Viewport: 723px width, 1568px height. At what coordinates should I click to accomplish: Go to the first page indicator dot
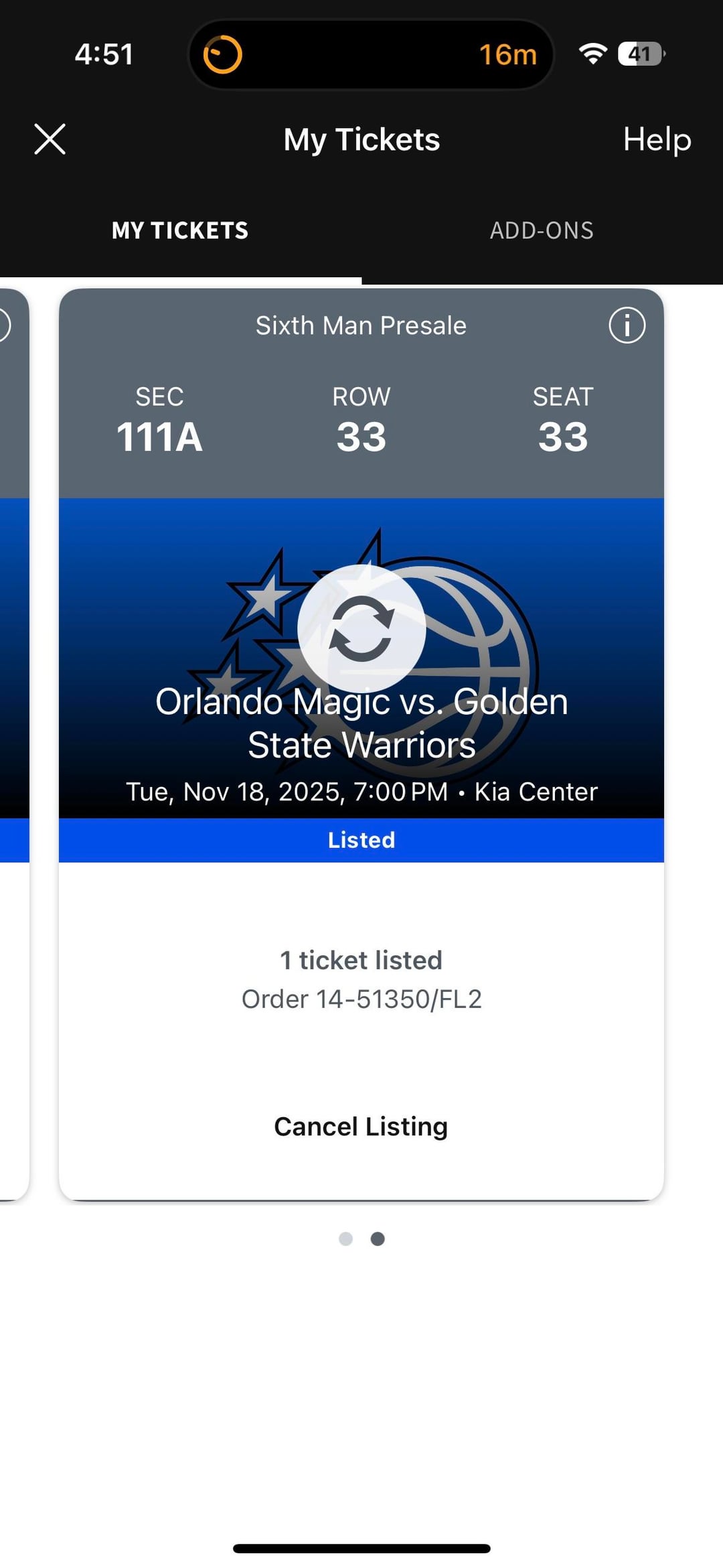click(x=345, y=1238)
